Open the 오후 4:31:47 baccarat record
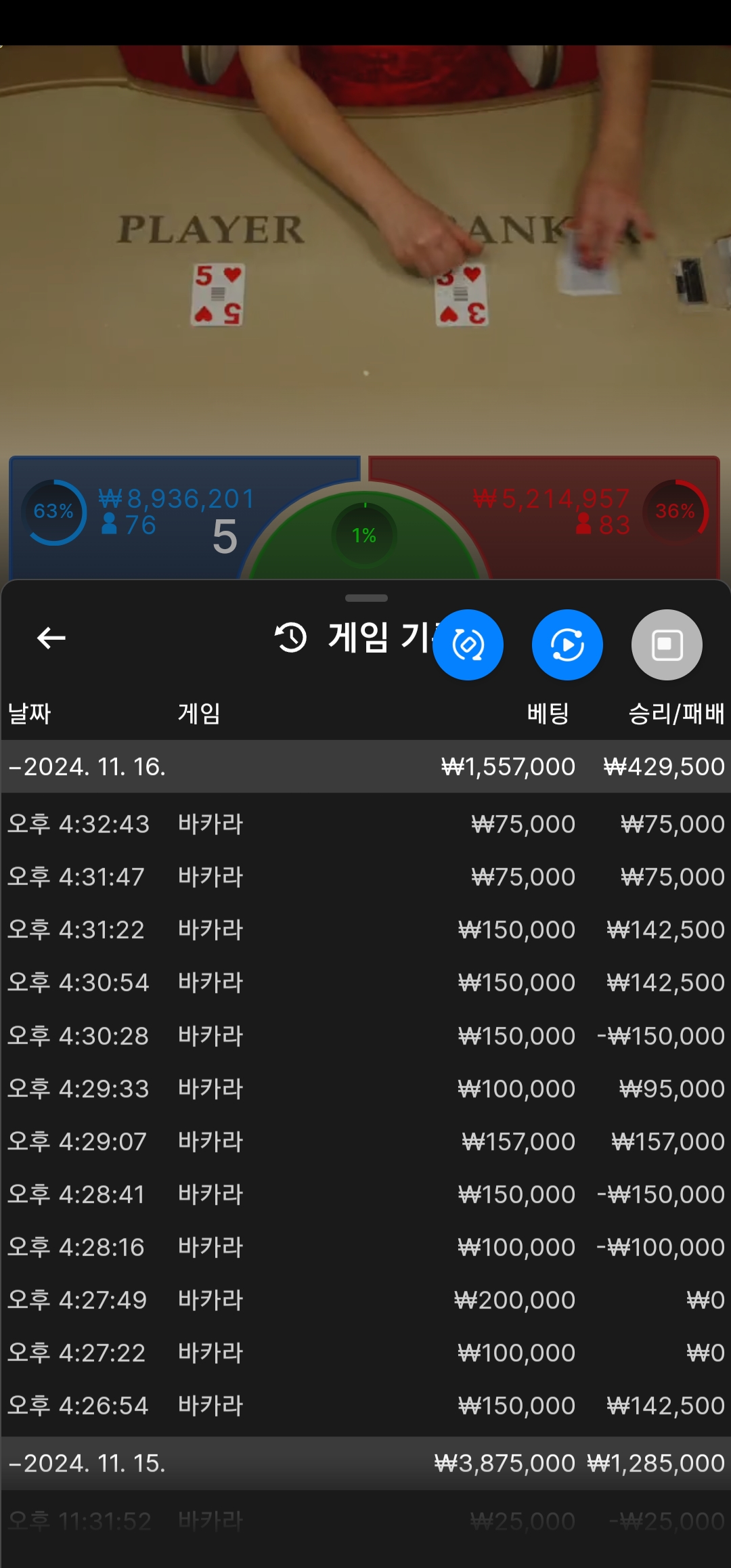Screen dimensions: 731x1568 (365, 877)
